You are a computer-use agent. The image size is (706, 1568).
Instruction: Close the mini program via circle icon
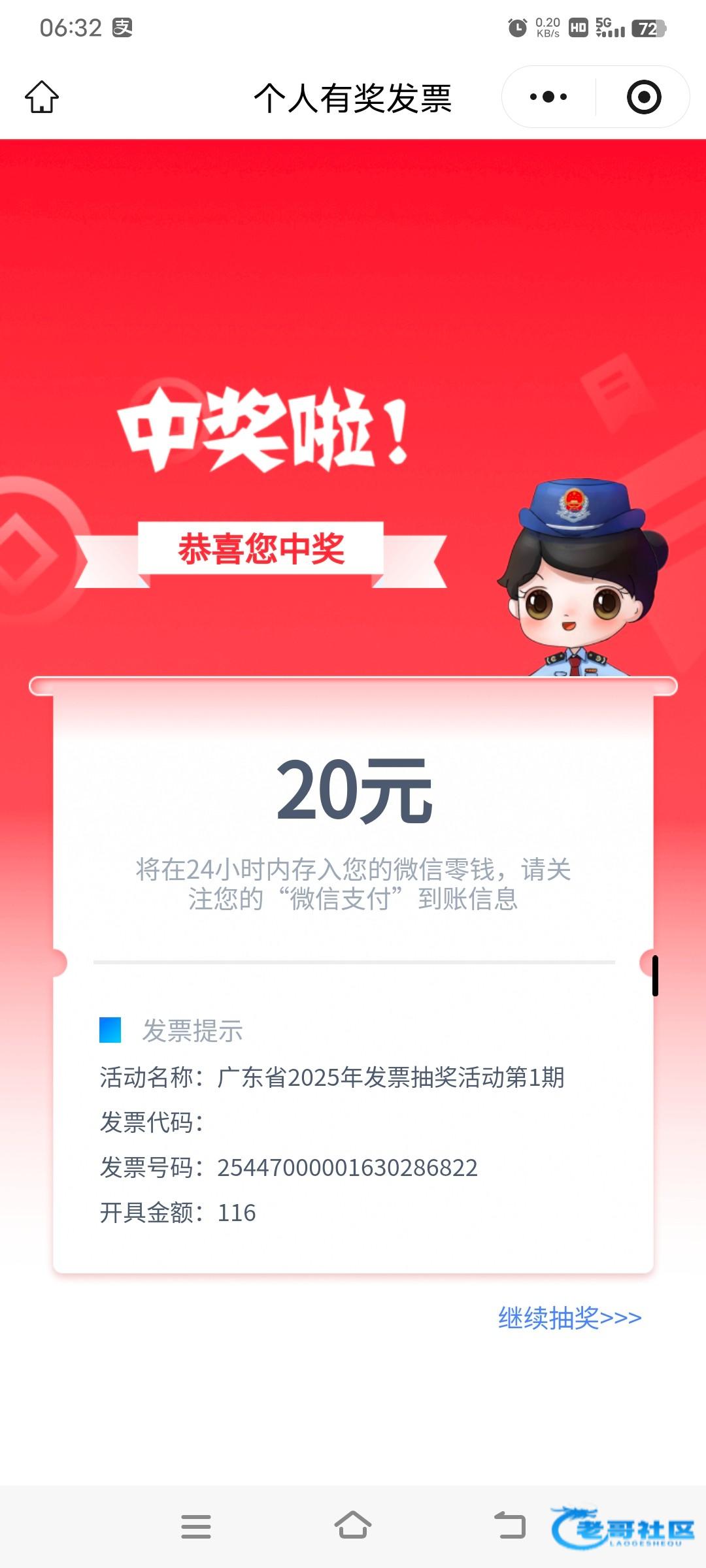pos(644,97)
